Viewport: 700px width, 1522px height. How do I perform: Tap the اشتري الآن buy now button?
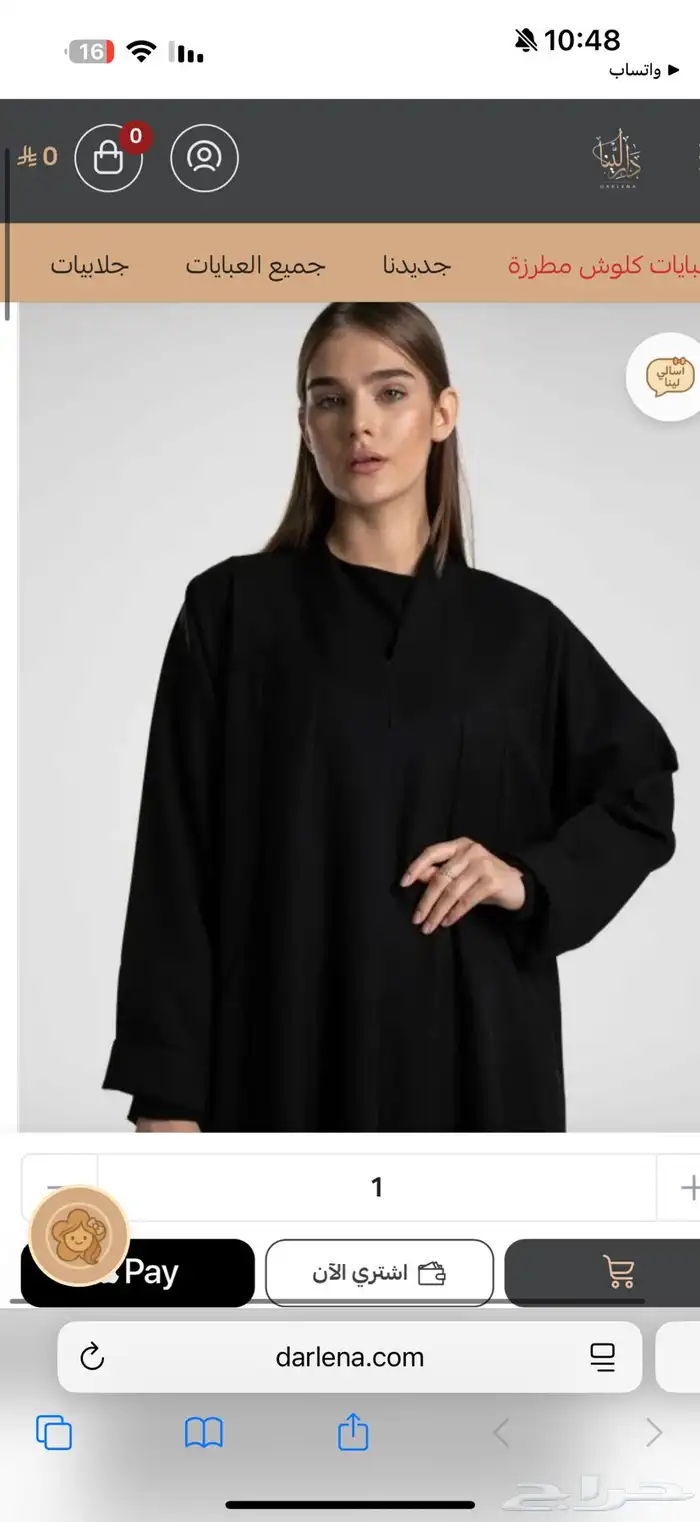[379, 1273]
